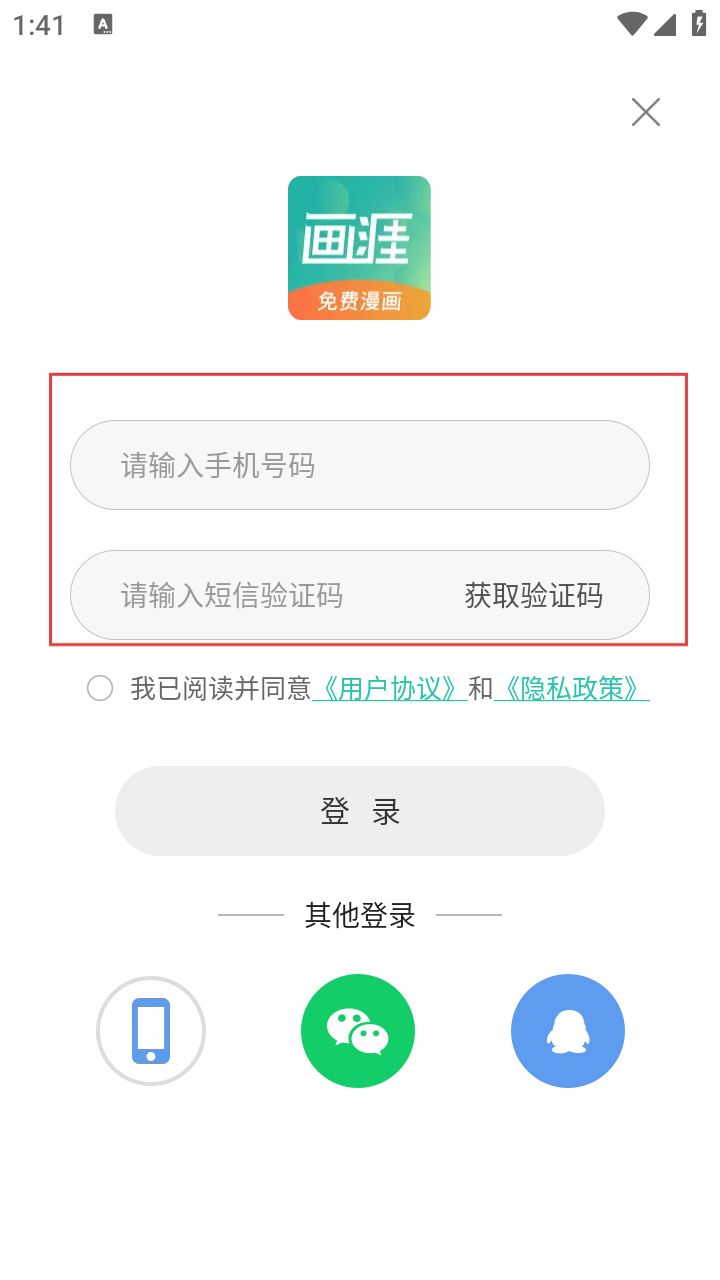Check the agreement consent checkbox
Viewport: 720px width, 1280px height.
tap(100, 689)
